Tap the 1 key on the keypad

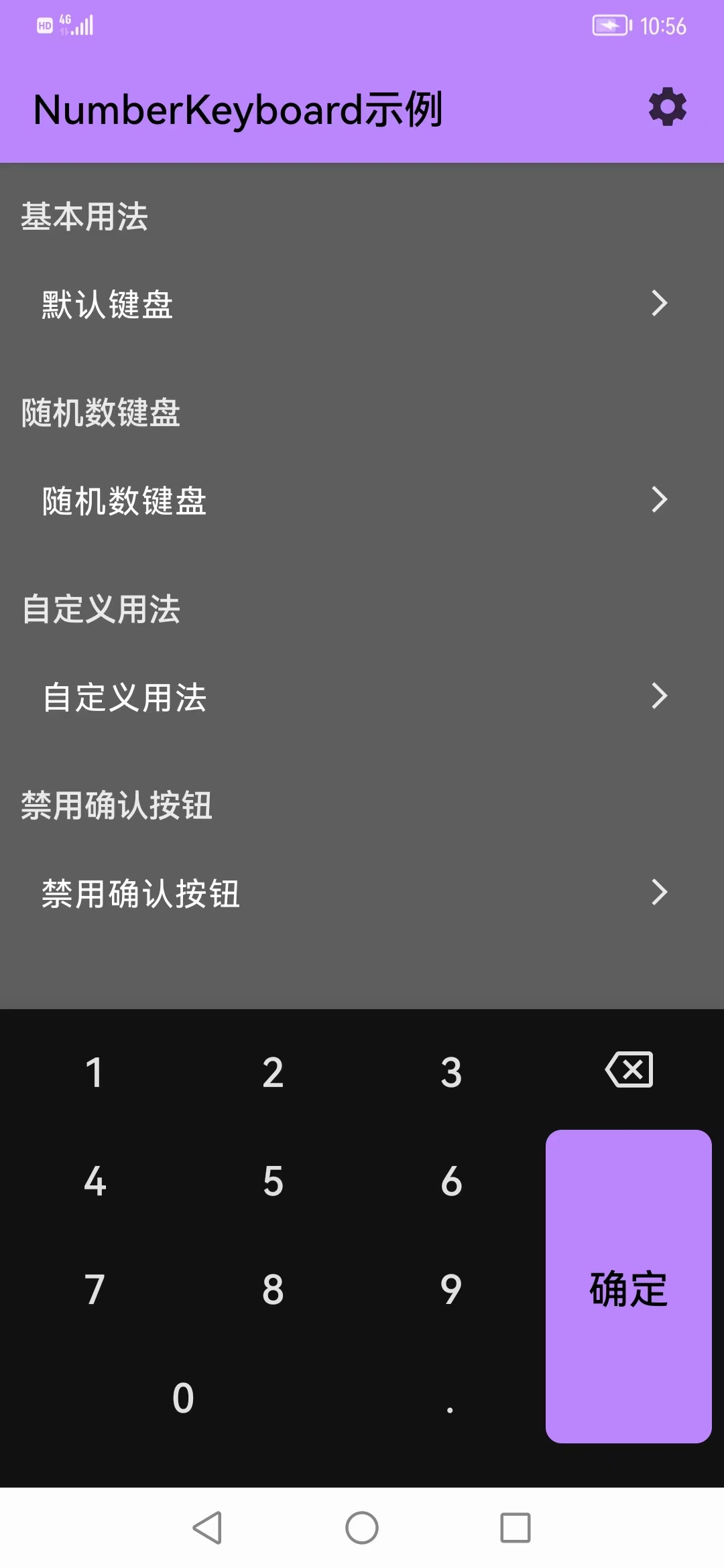94,1072
